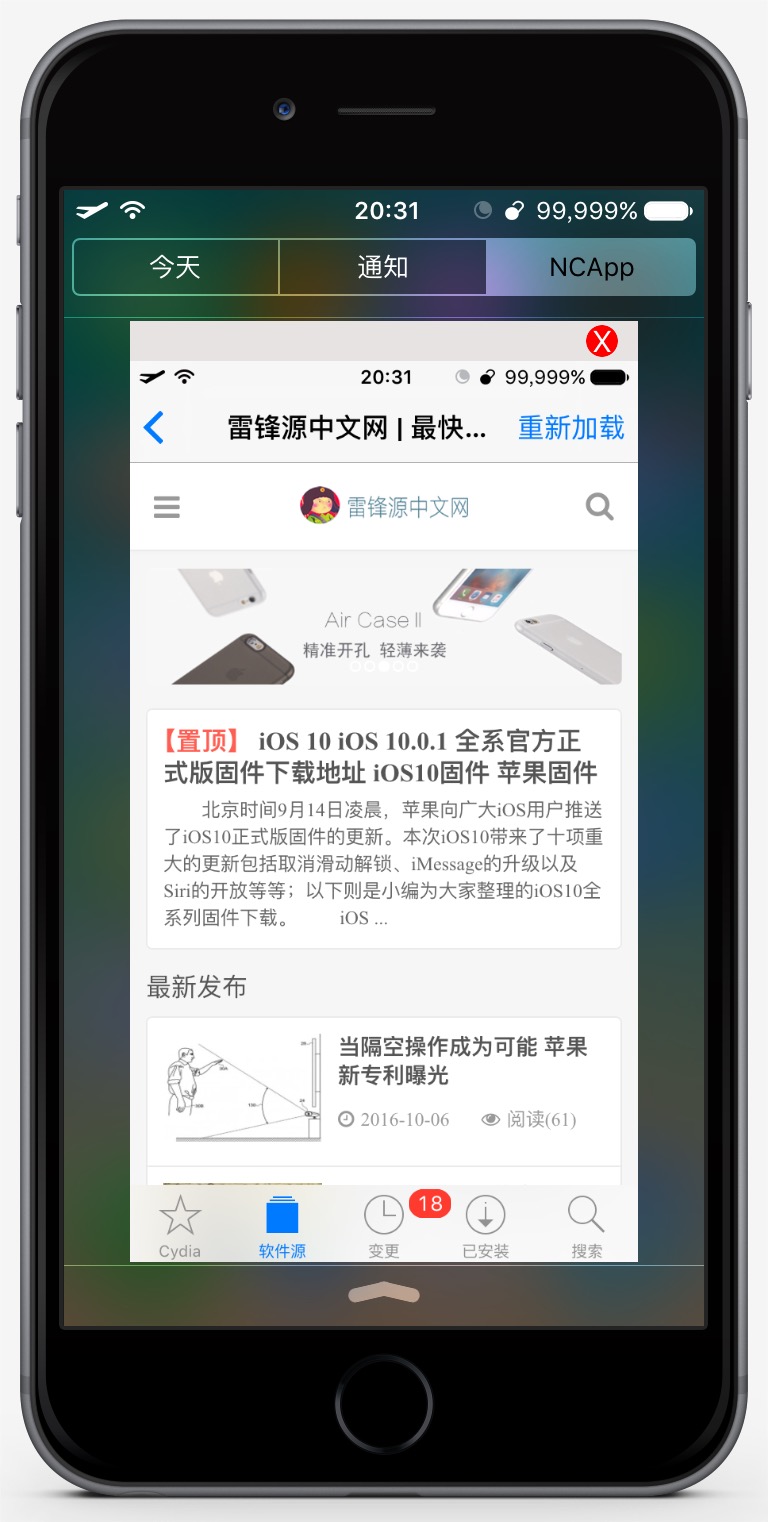Open the website search magnifier
768x1522 pixels.
(599, 507)
